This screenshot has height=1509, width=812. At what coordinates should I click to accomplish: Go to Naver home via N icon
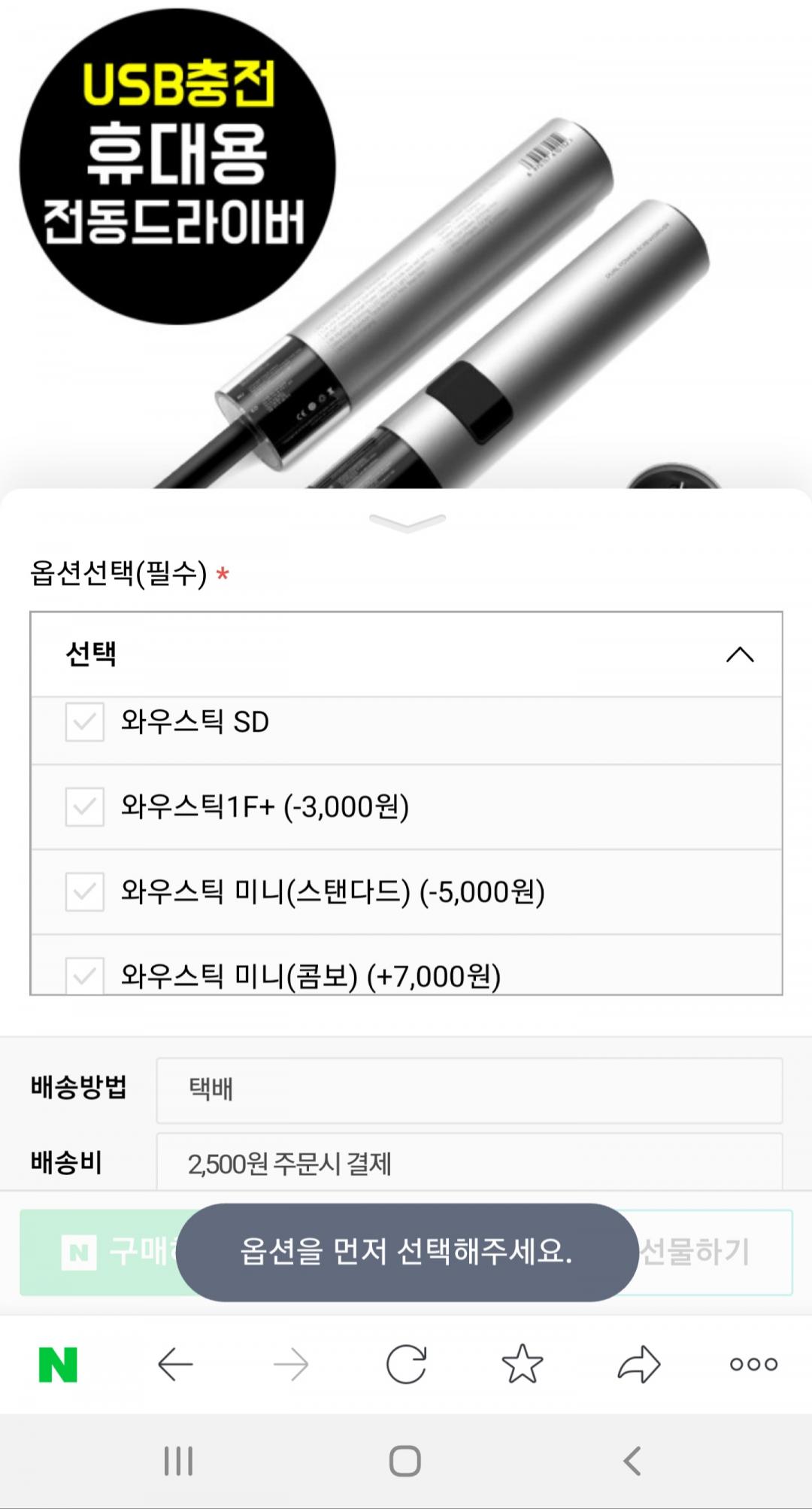tap(58, 1365)
